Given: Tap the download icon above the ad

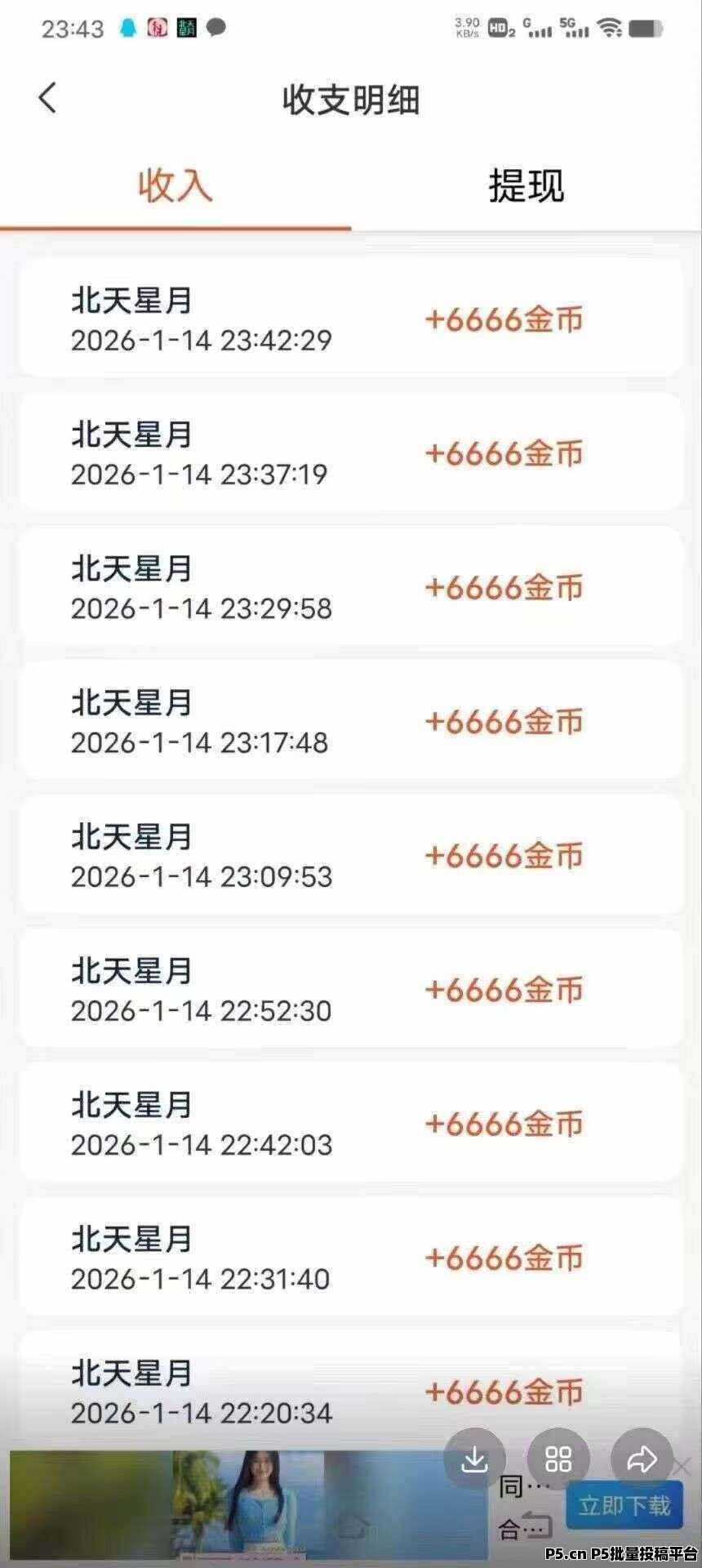Looking at the screenshot, I should 474,1458.
